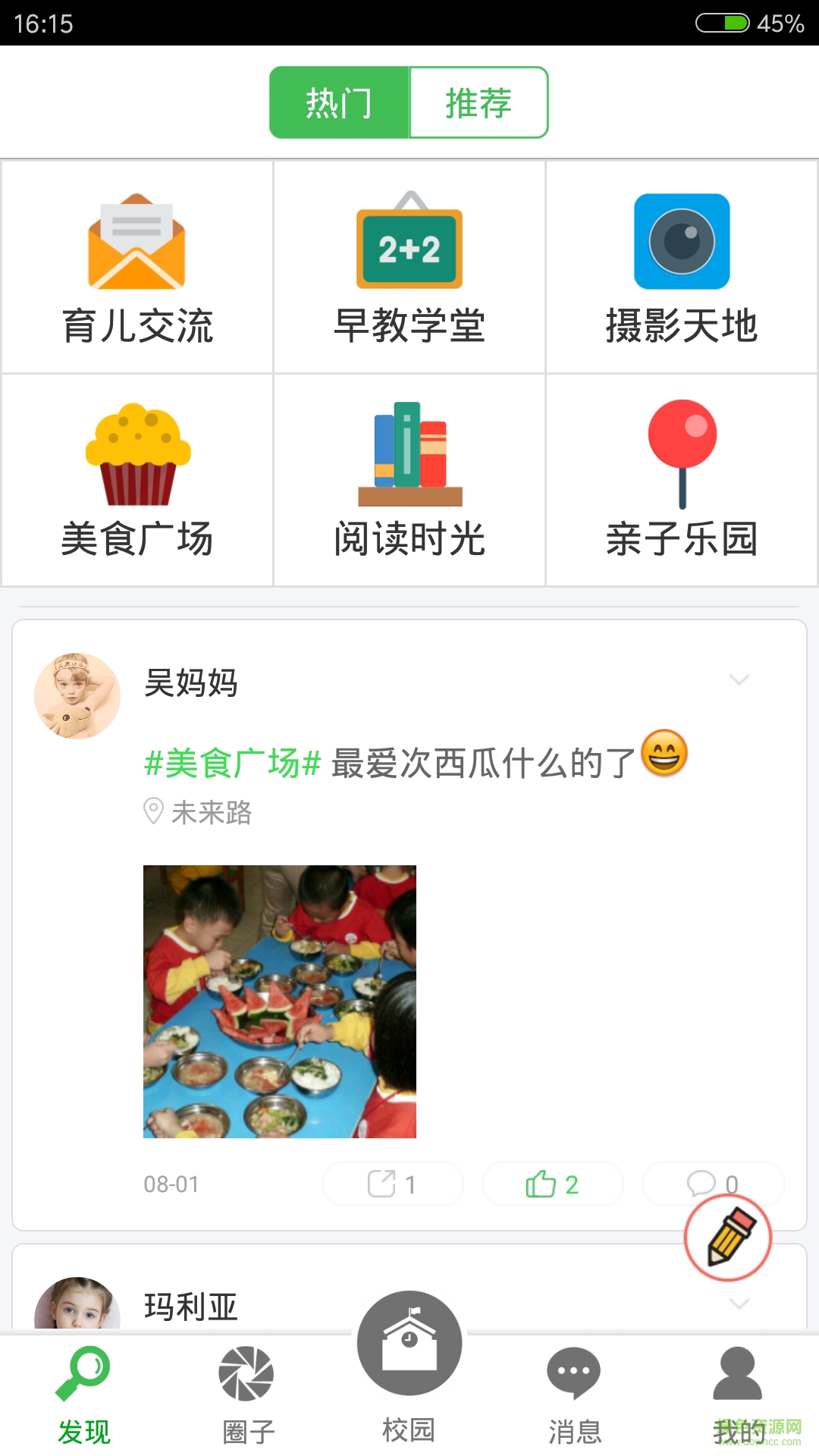Open the 育儿交流 category

137,267
